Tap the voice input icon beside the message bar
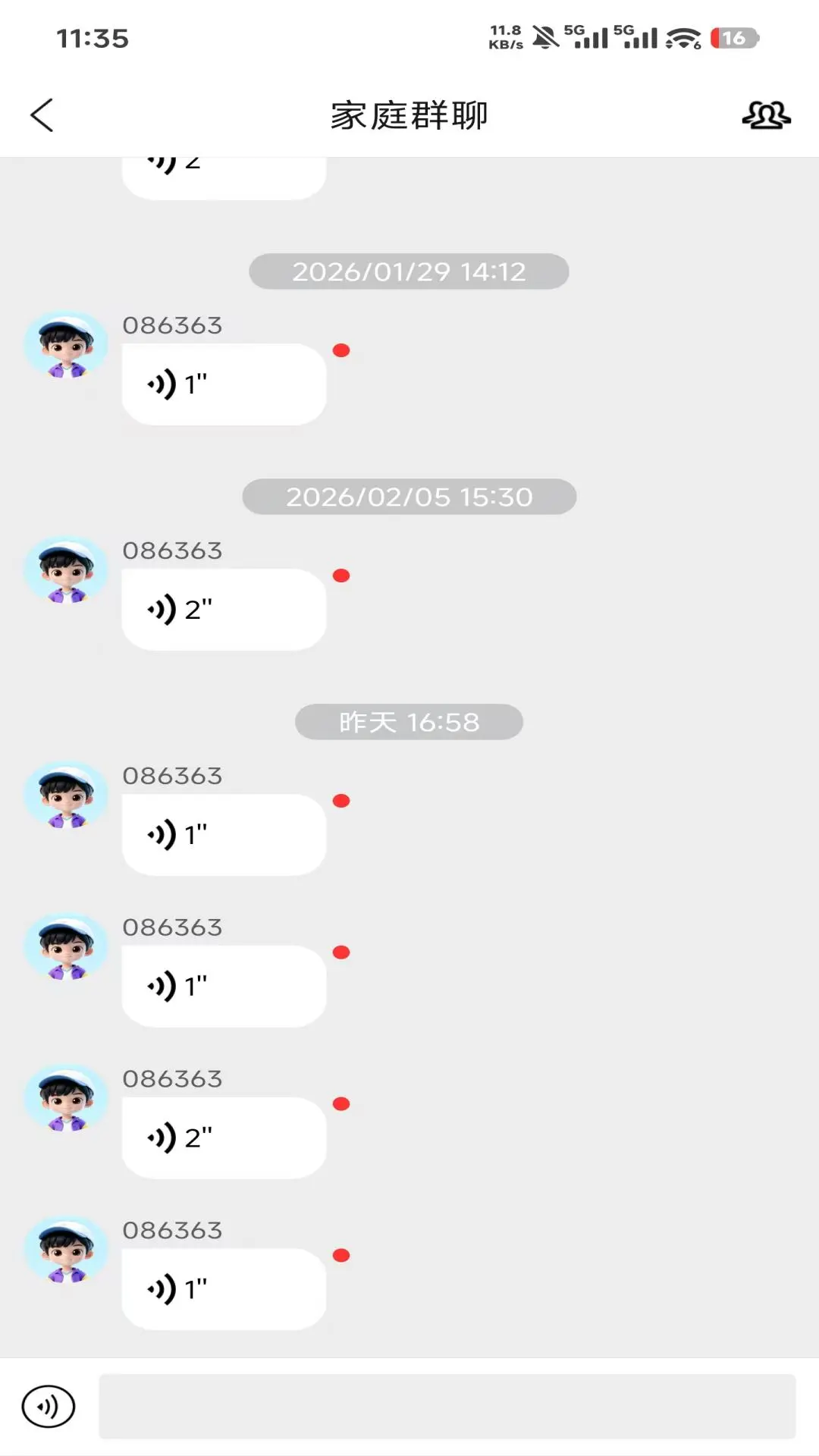Viewport: 819px width, 1456px height. pyautogui.click(x=49, y=1407)
